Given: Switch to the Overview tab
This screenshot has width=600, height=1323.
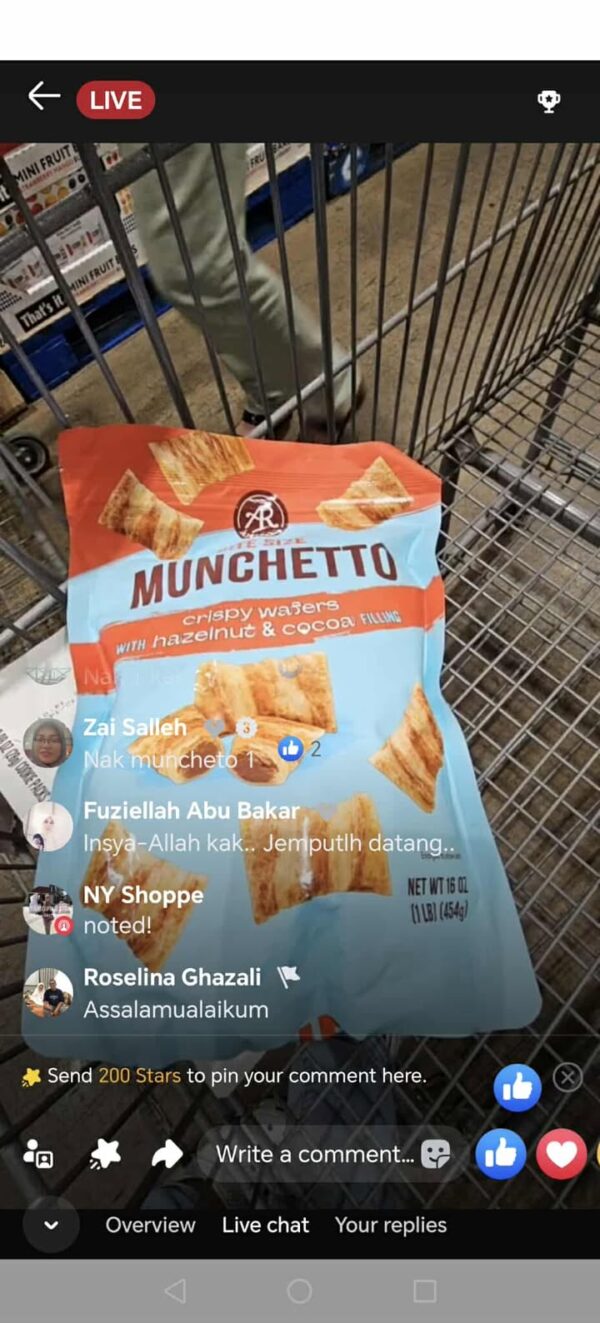Looking at the screenshot, I should click(150, 1225).
